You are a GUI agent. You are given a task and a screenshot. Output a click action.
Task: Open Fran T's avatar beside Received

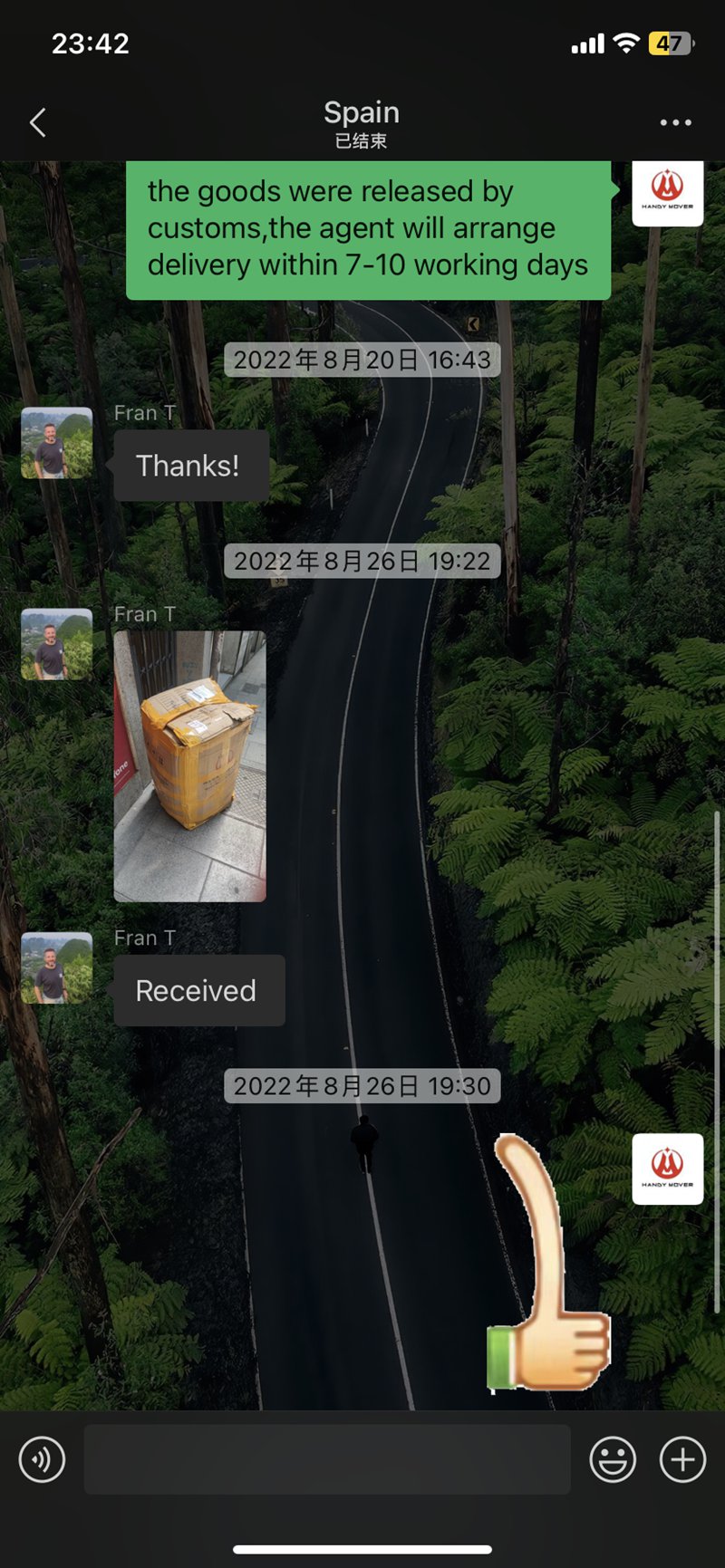pyautogui.click(x=56, y=967)
